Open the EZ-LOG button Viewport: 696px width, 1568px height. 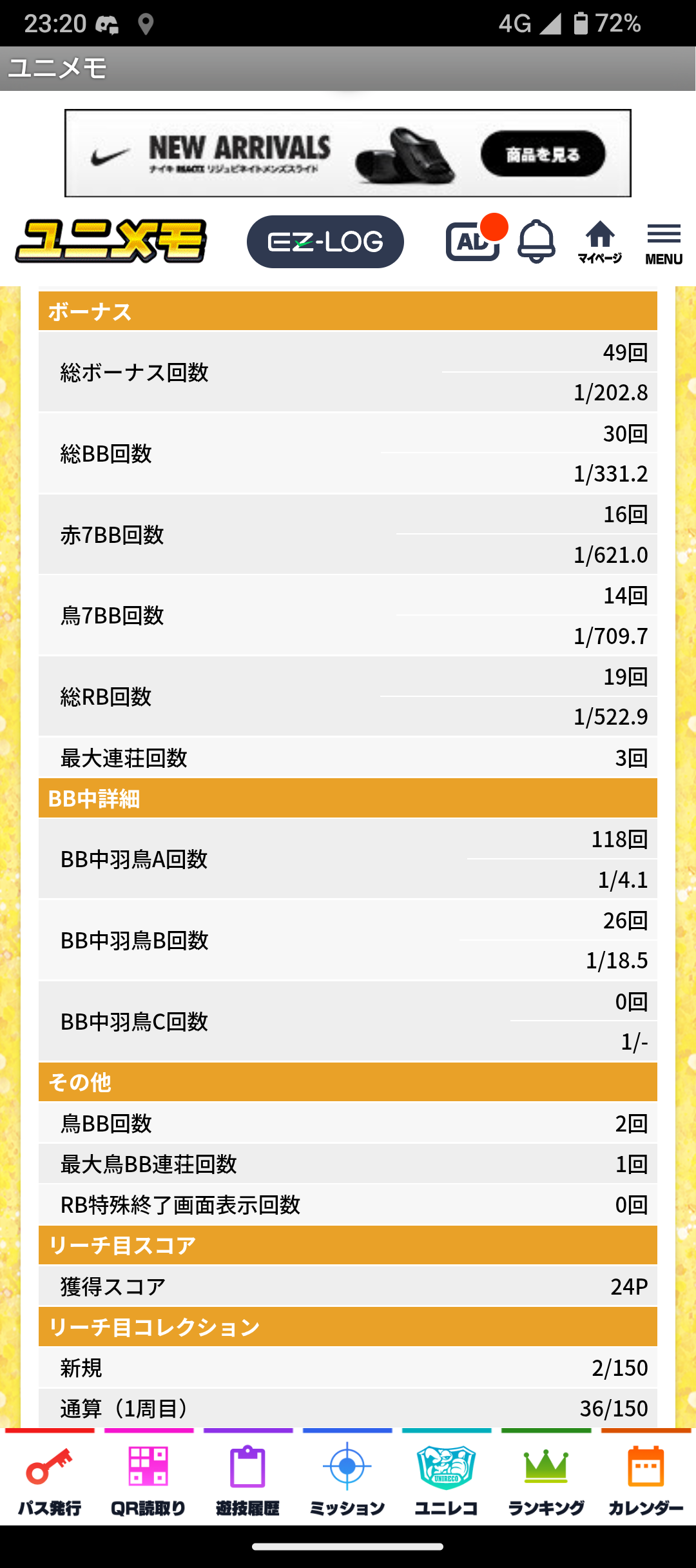click(325, 242)
